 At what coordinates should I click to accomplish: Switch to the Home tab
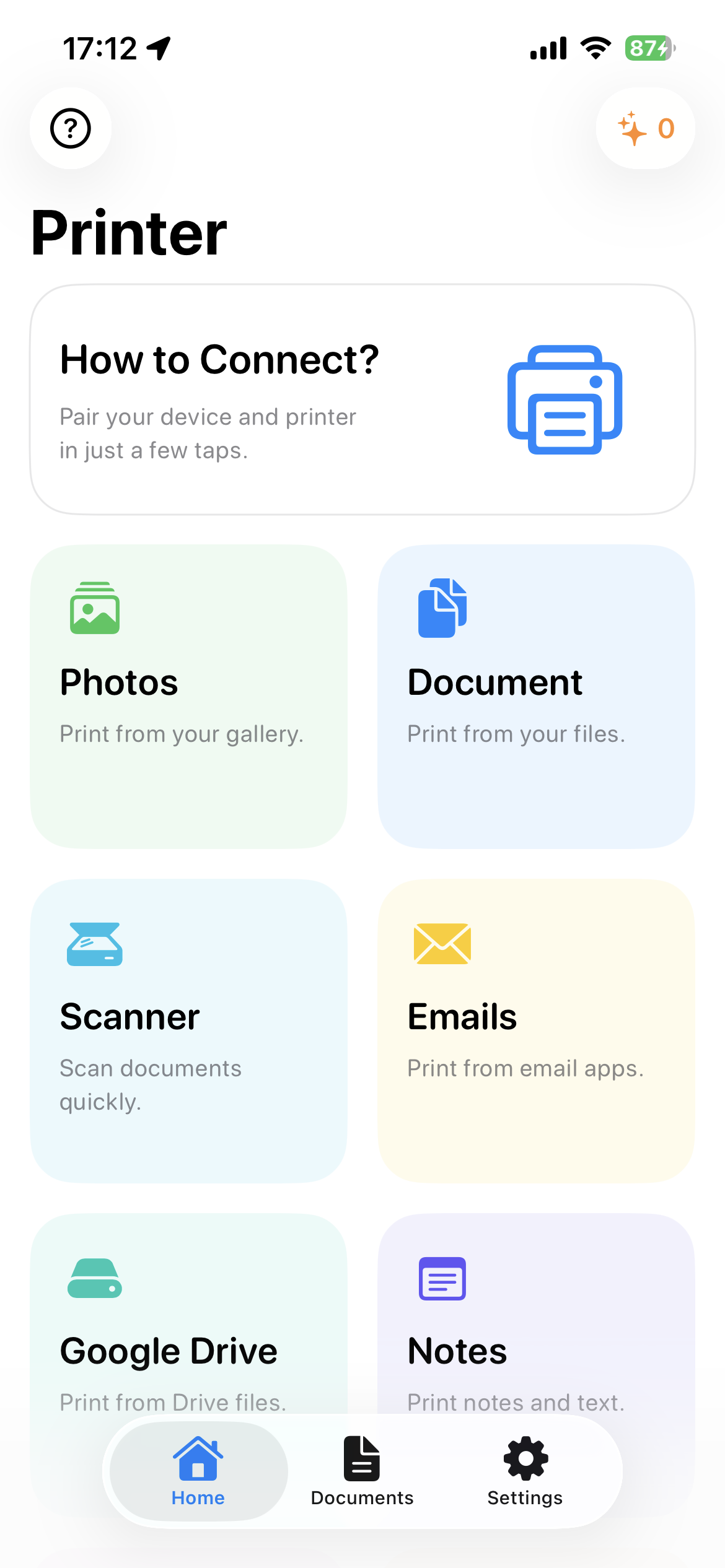click(198, 1471)
